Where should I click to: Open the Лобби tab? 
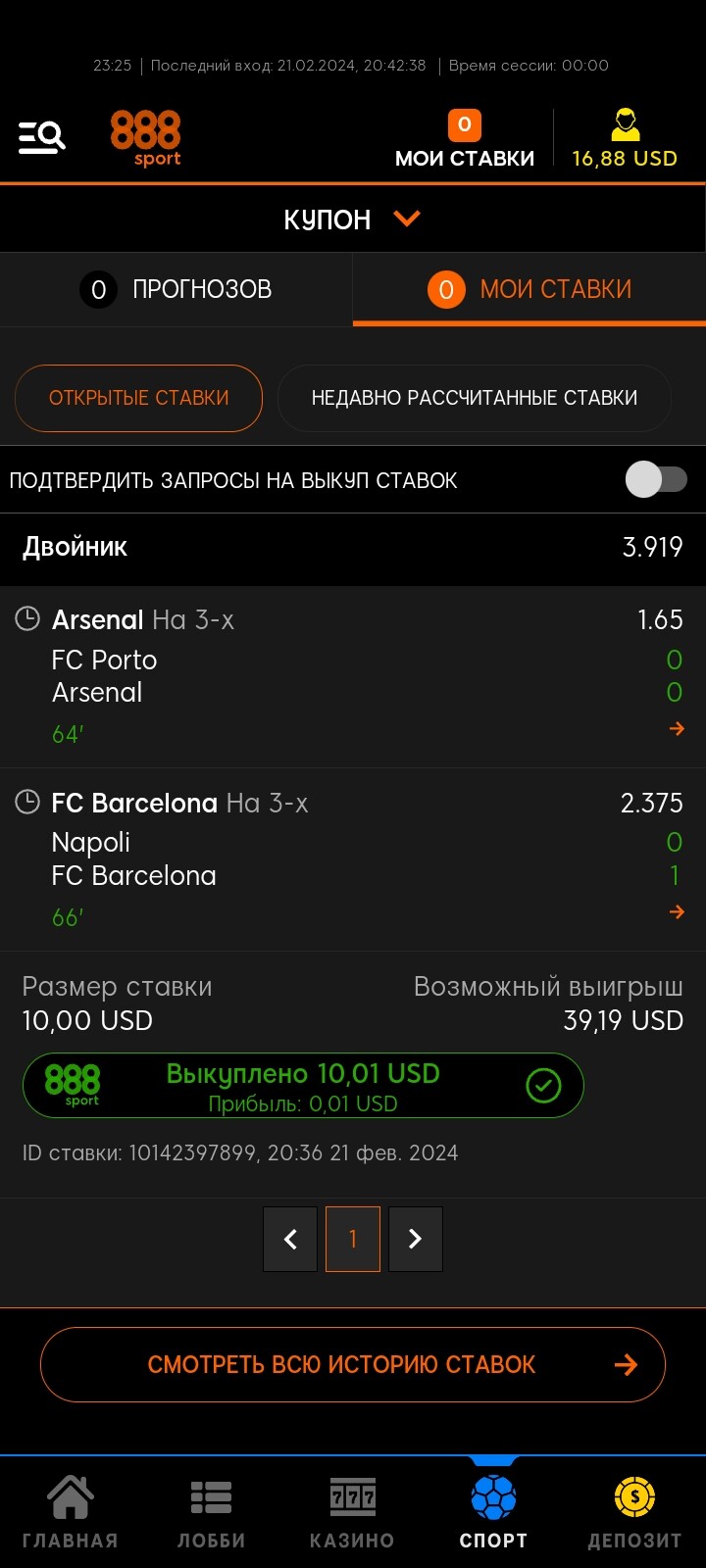(x=212, y=1512)
